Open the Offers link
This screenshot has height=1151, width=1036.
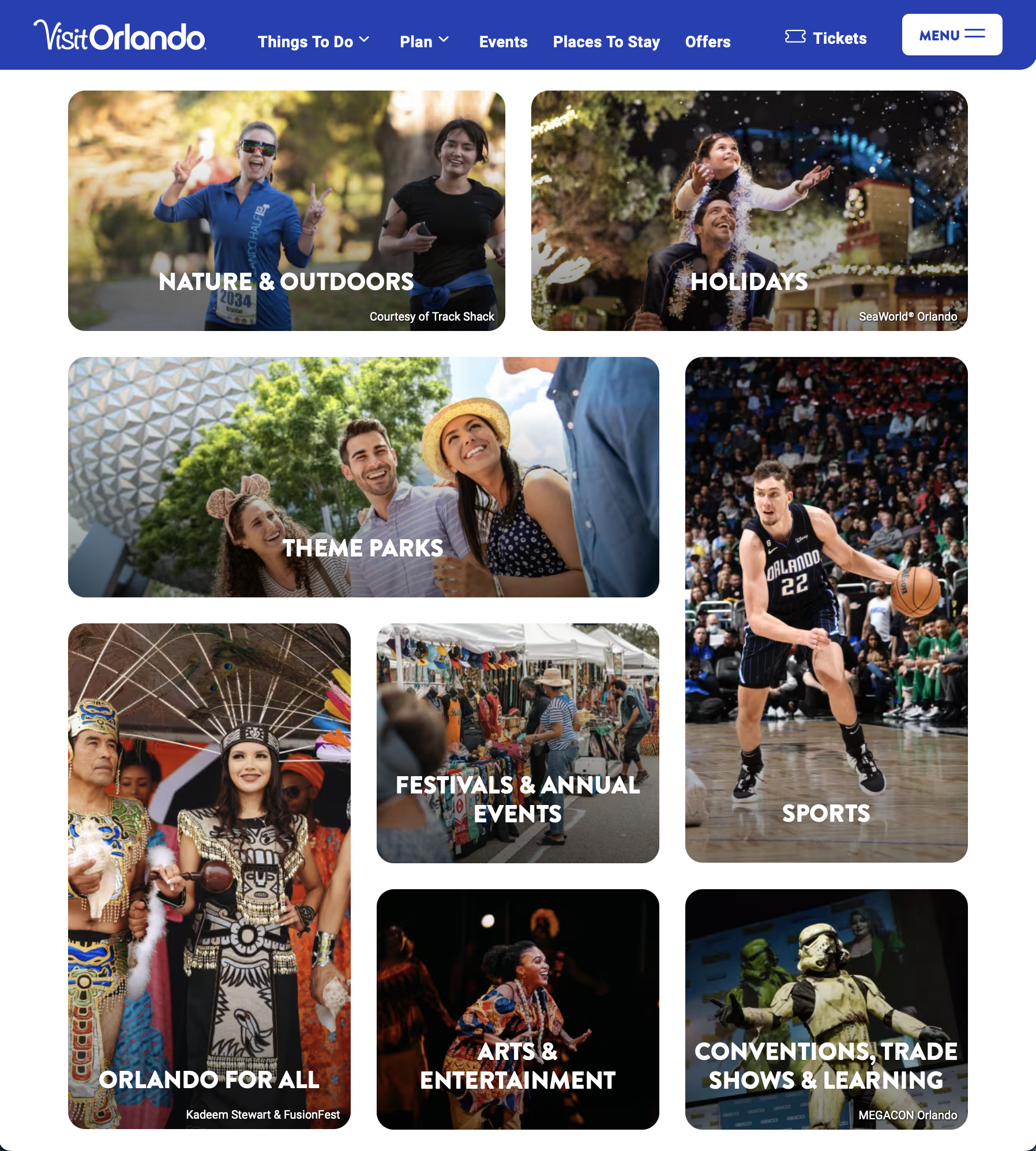click(708, 42)
